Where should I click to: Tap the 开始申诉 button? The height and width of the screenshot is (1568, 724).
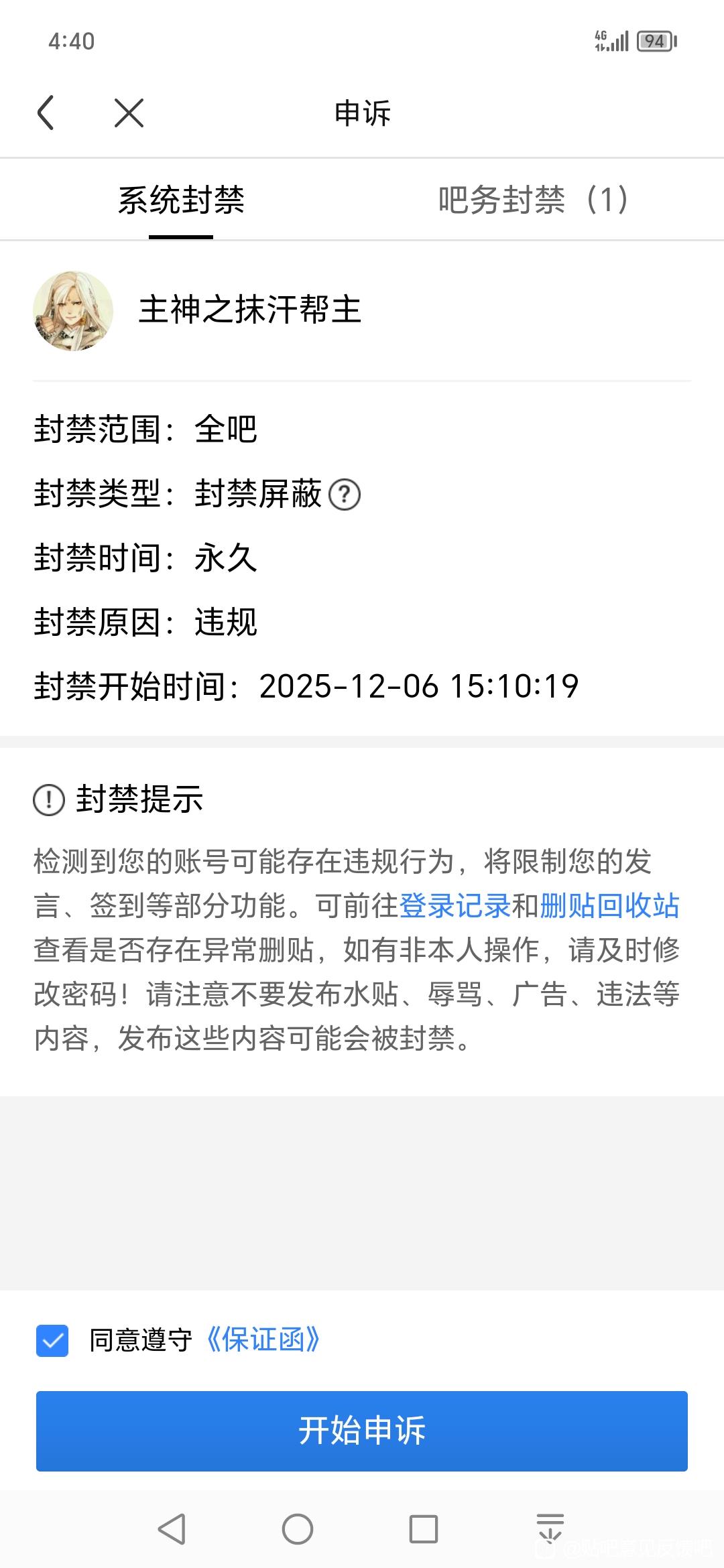pyautogui.click(x=362, y=1431)
